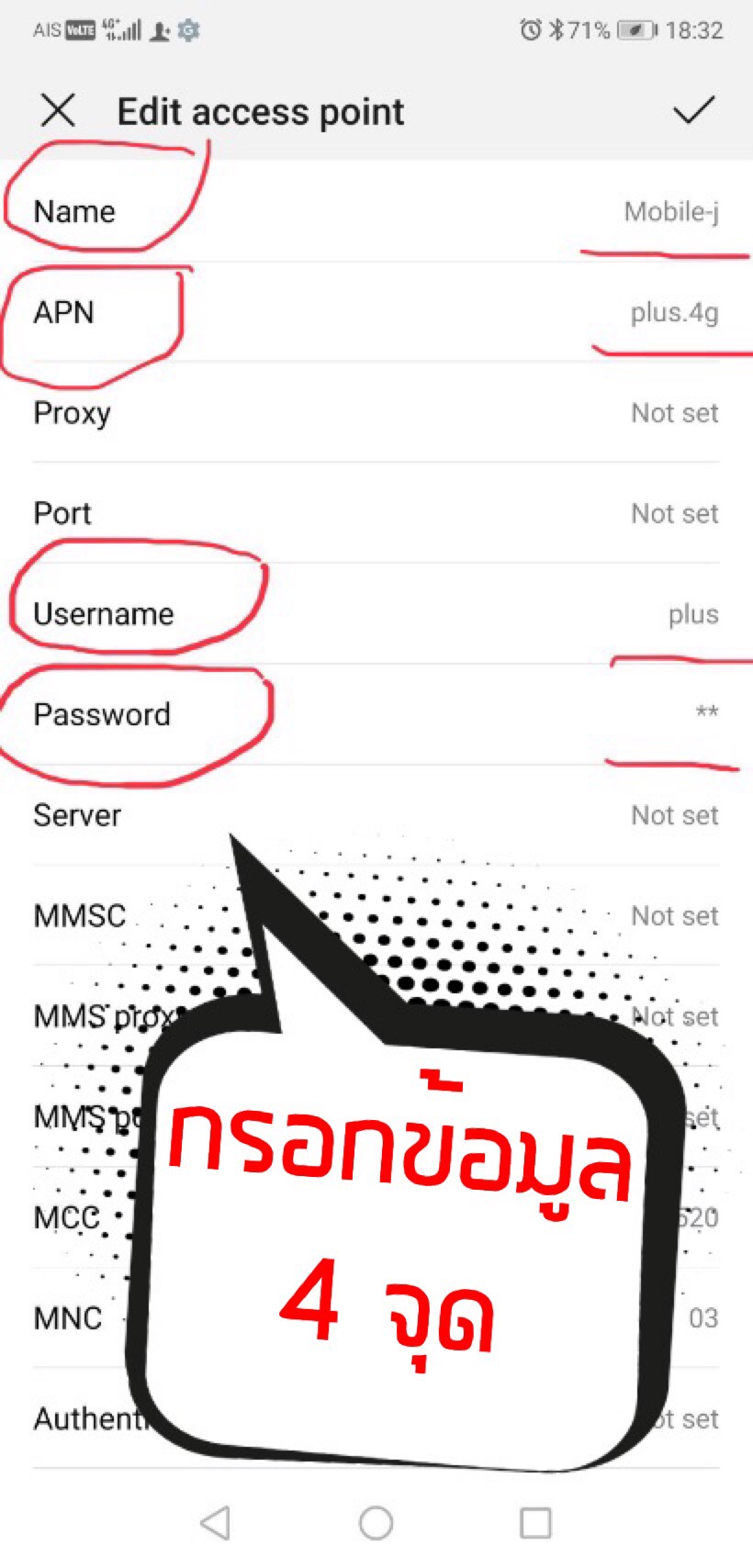Open the Port setting
The height and width of the screenshot is (1568, 753).
point(376,513)
